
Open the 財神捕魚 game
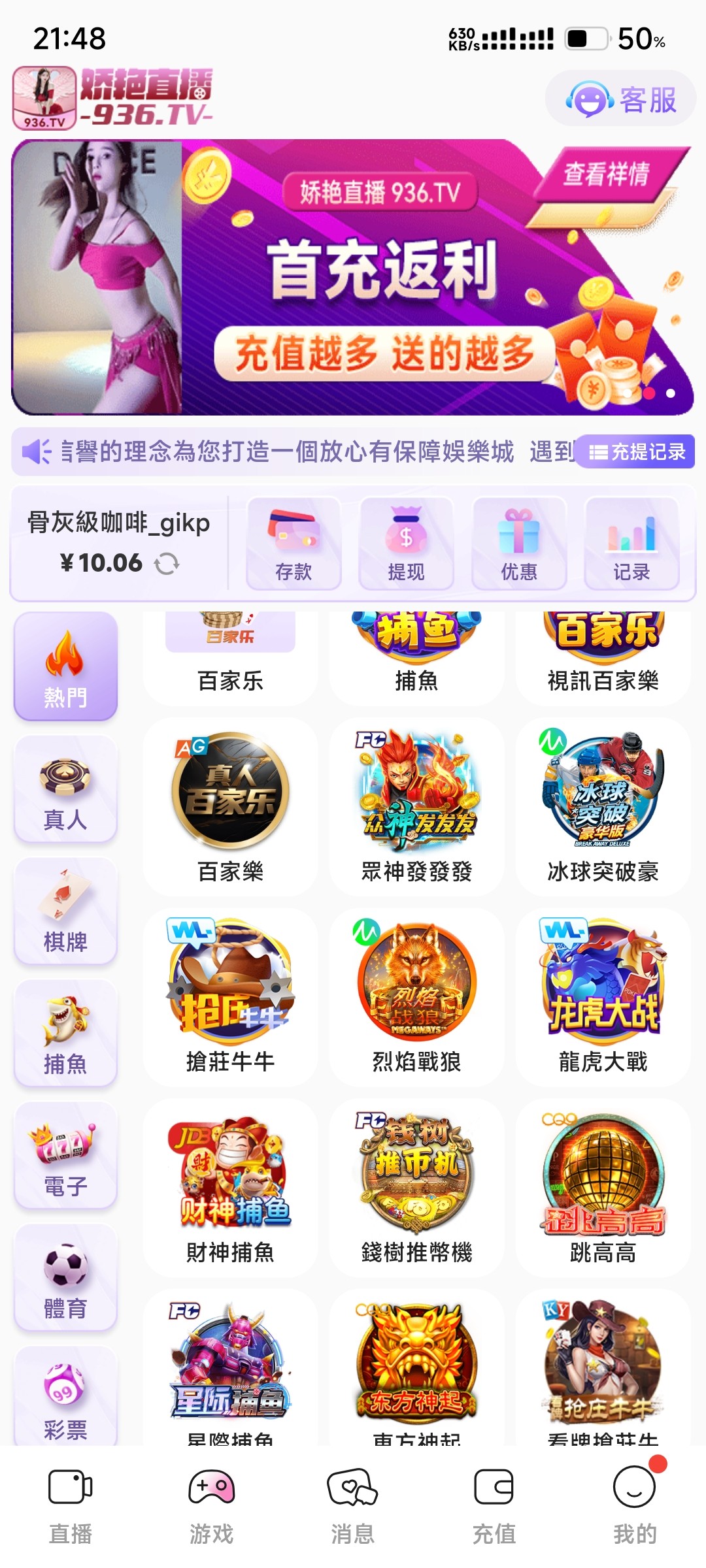click(x=230, y=1188)
